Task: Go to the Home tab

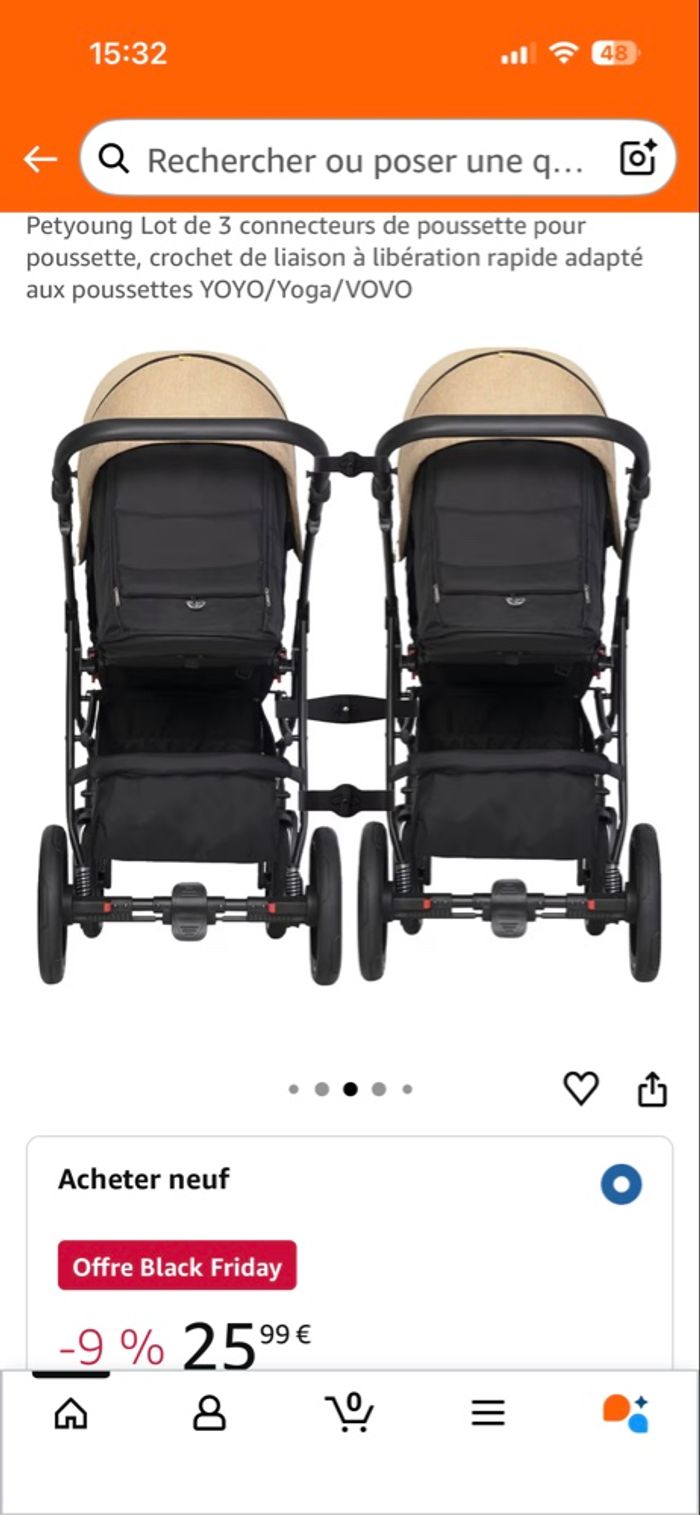Action: coord(70,1413)
